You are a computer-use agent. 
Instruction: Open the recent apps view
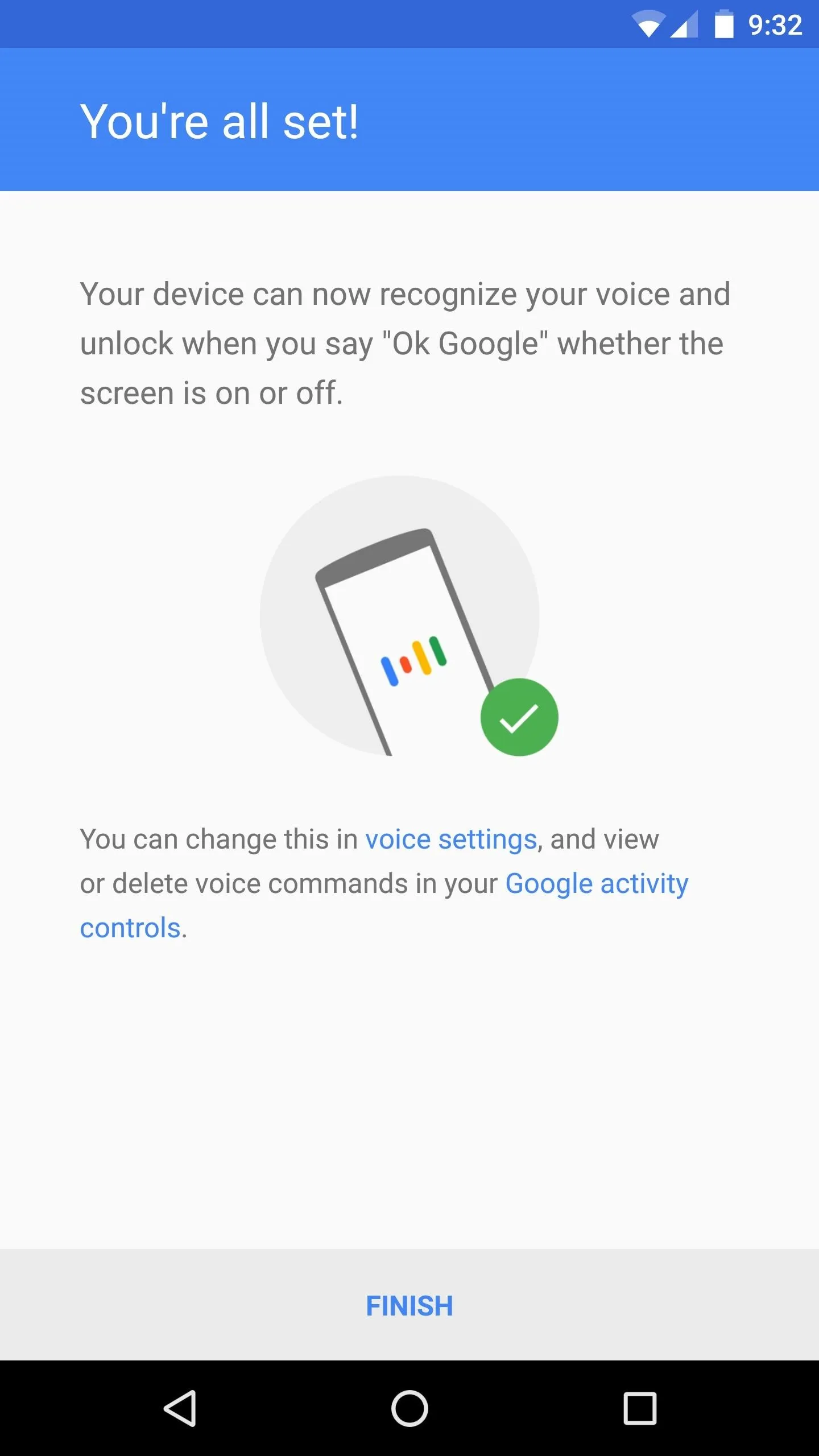coord(640,1408)
